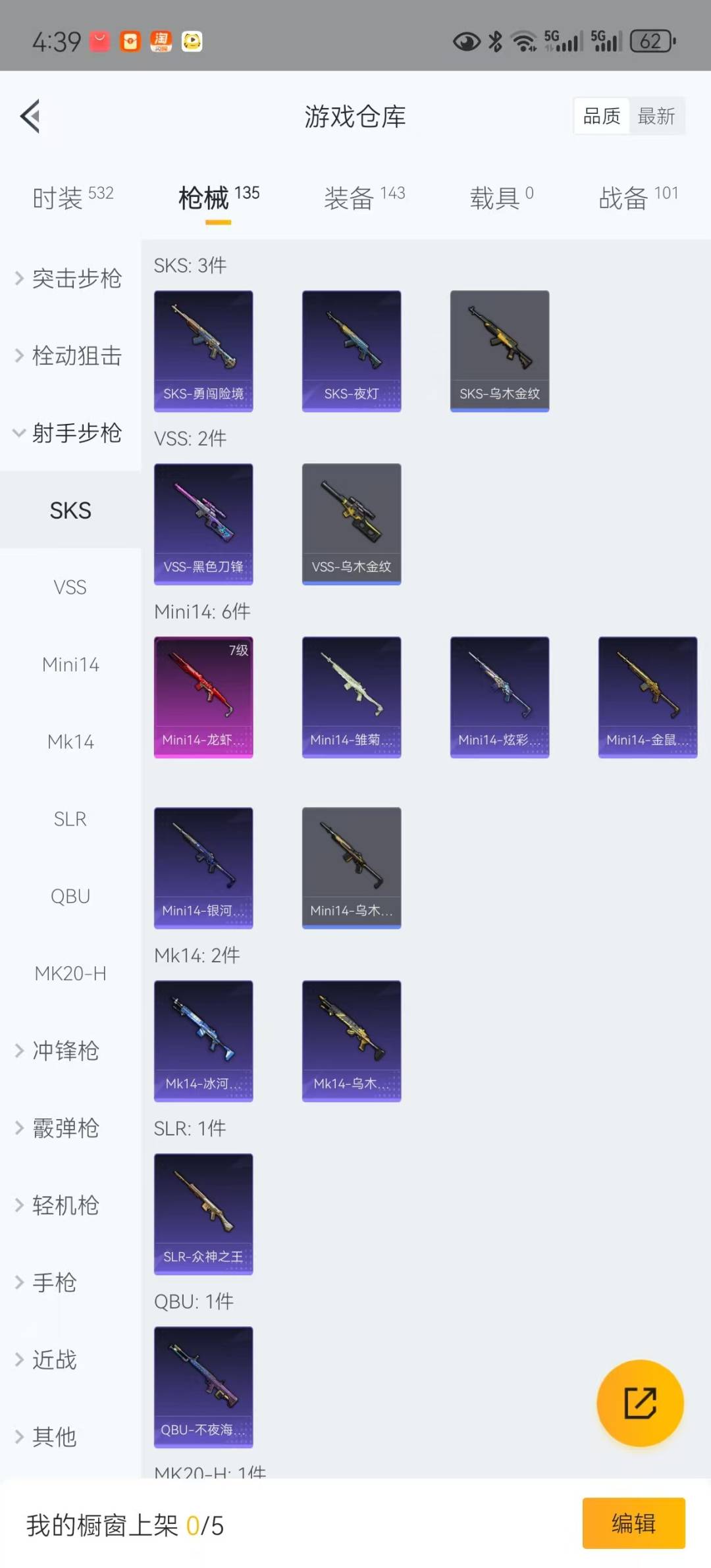711x1568 pixels.
Task: Tap the yellow share floating button
Action: click(639, 1403)
